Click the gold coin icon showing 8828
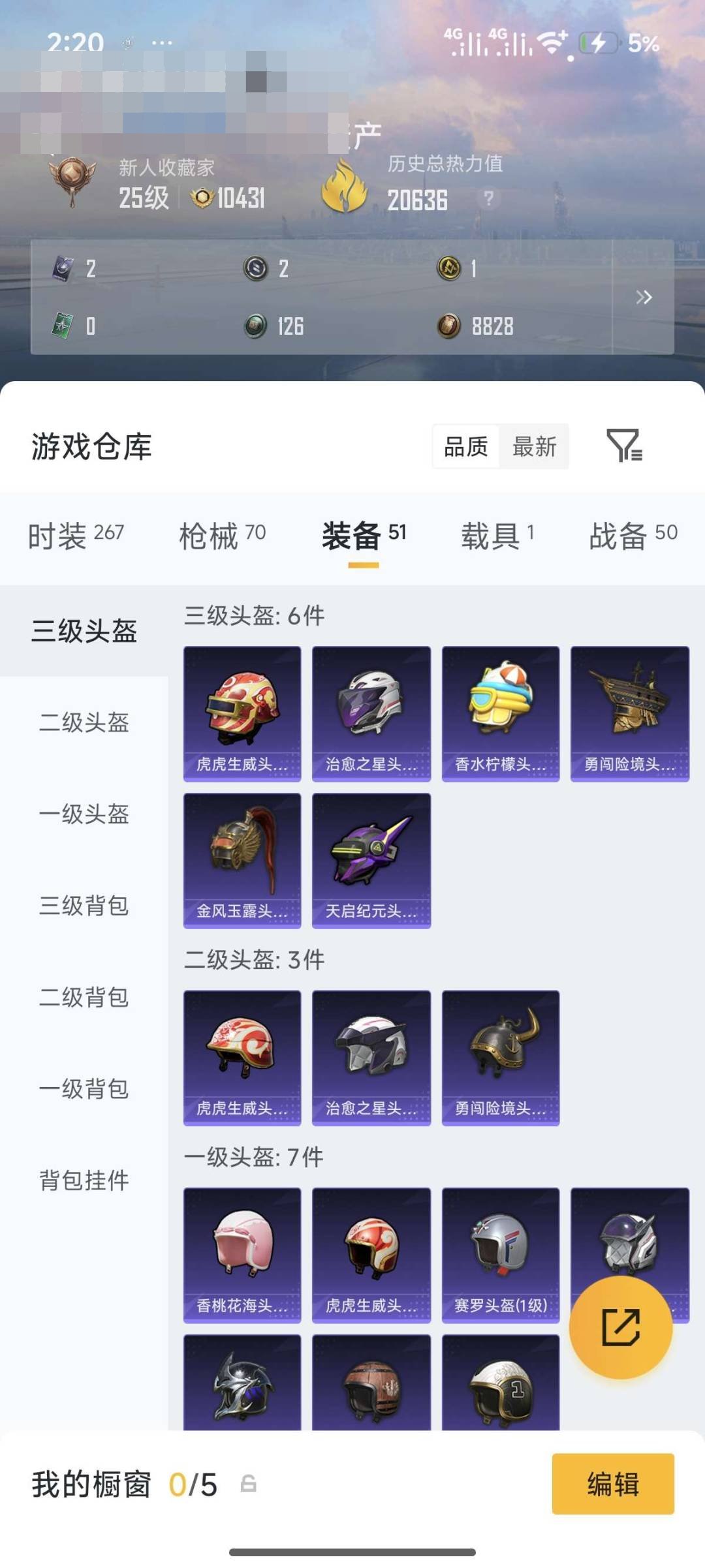This screenshot has width=705, height=1568. point(449,326)
